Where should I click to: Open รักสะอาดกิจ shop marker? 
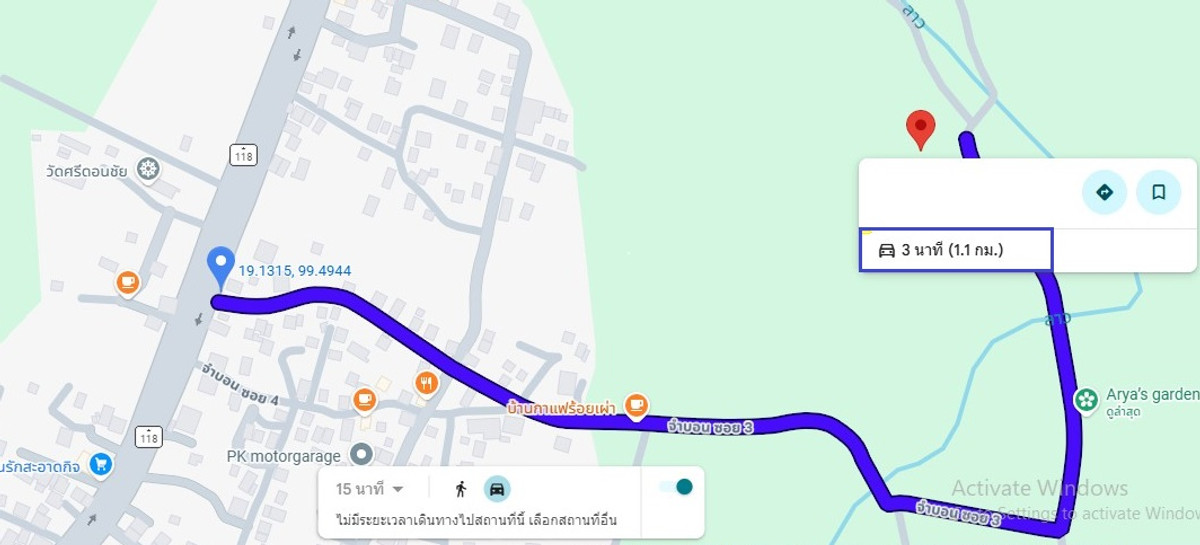click(x=100, y=464)
